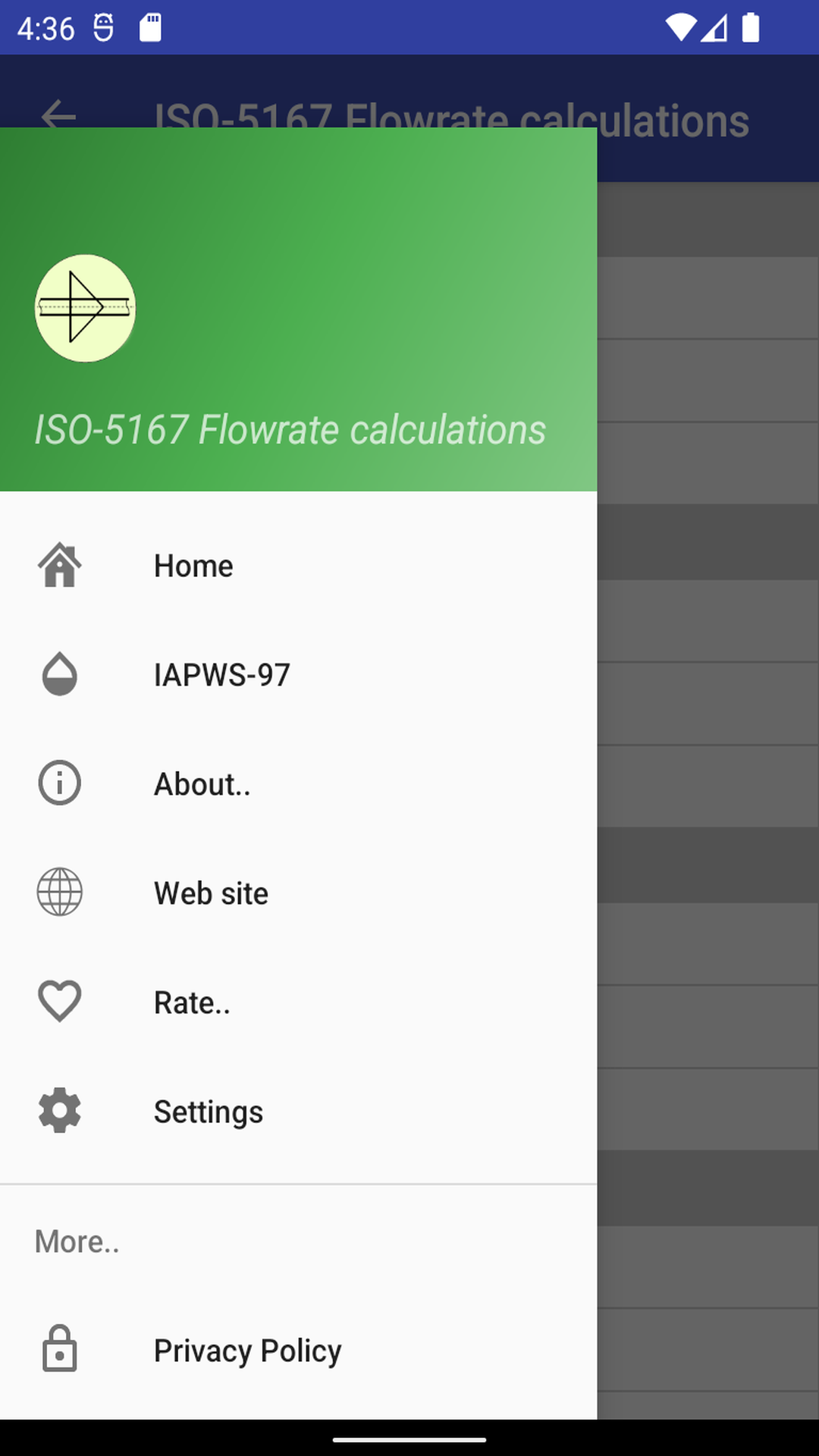Click the back arrow in the toolbar
Viewport: 819px width, 1456px height.
pos(58,118)
